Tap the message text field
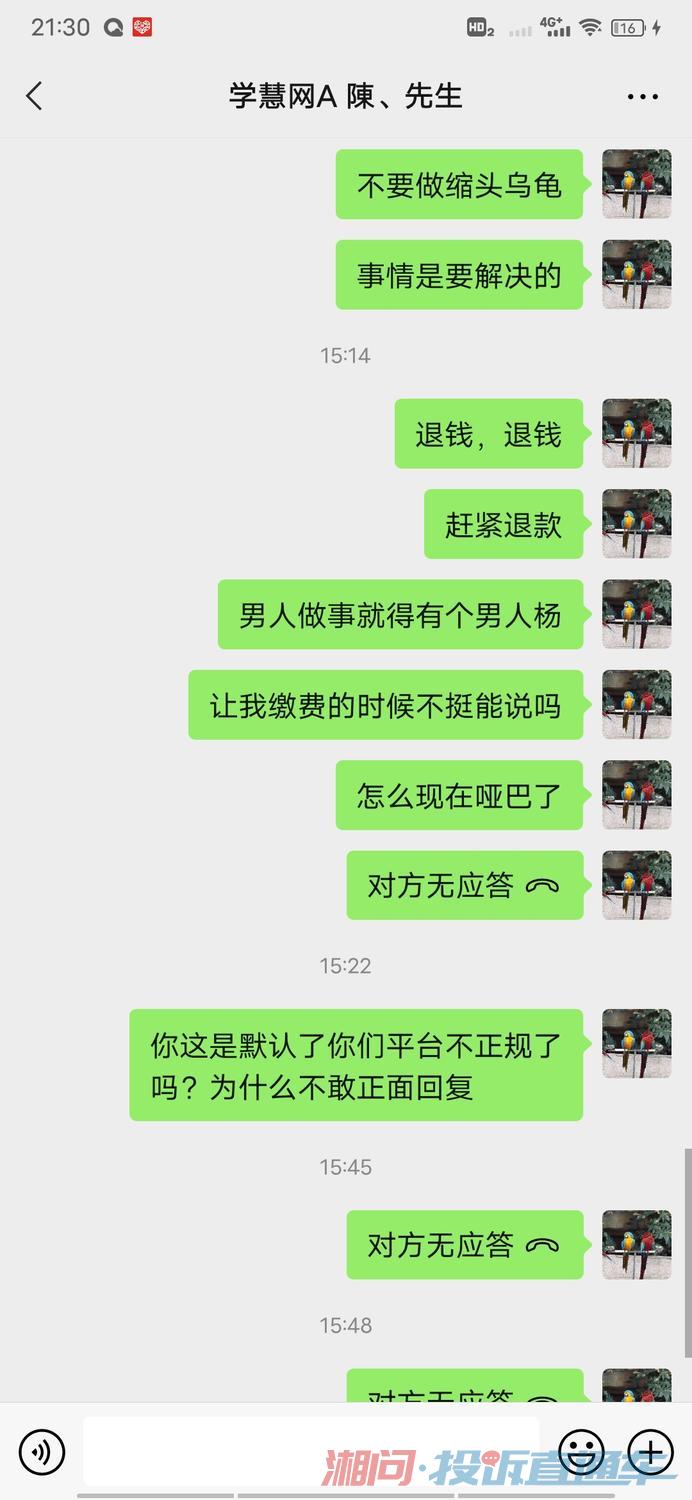Viewport: 692px width, 1500px height. tap(310, 1450)
